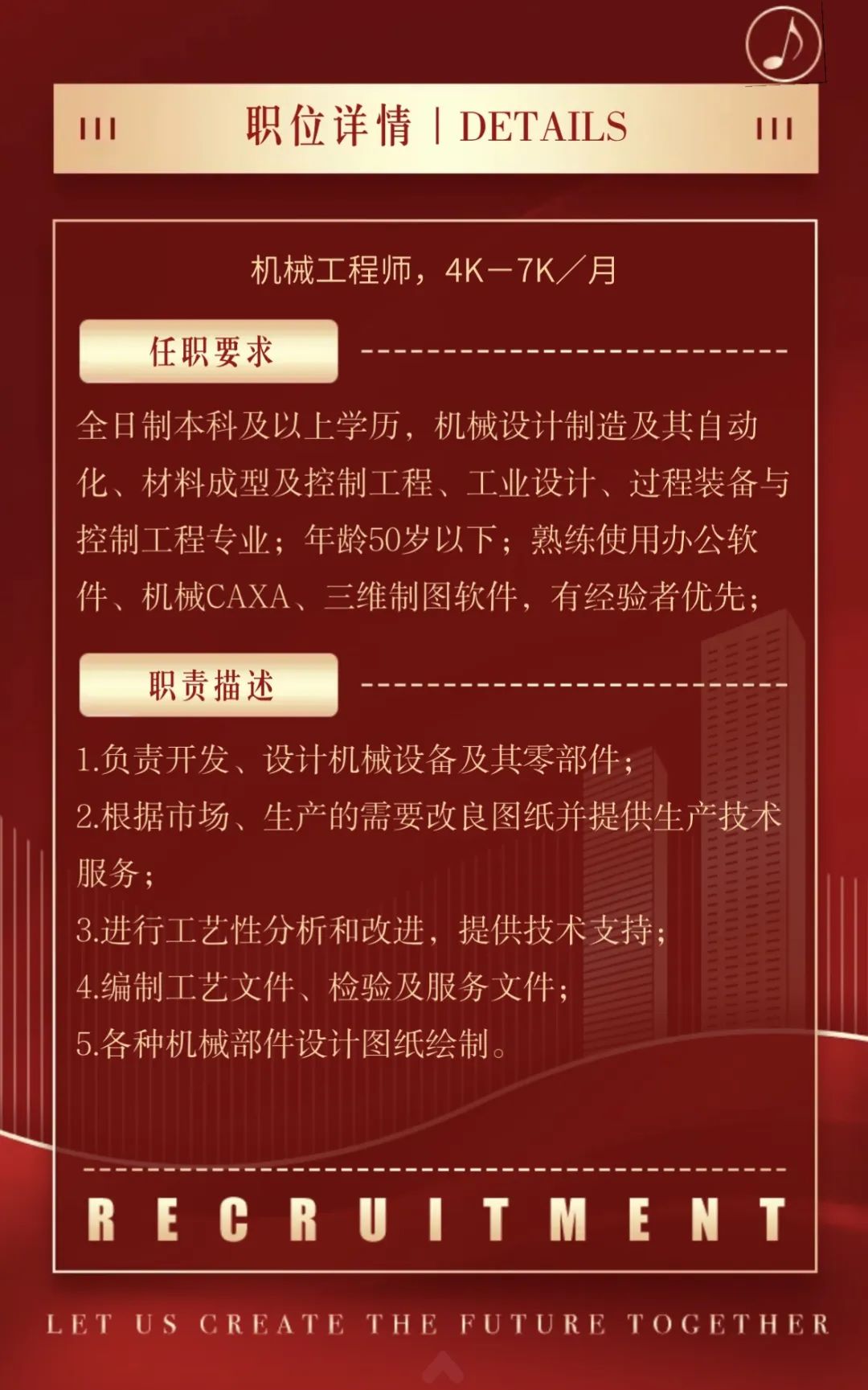Viewport: 868px width, 1390px height.
Task: Toggle the background music note icon
Action: tap(783, 43)
